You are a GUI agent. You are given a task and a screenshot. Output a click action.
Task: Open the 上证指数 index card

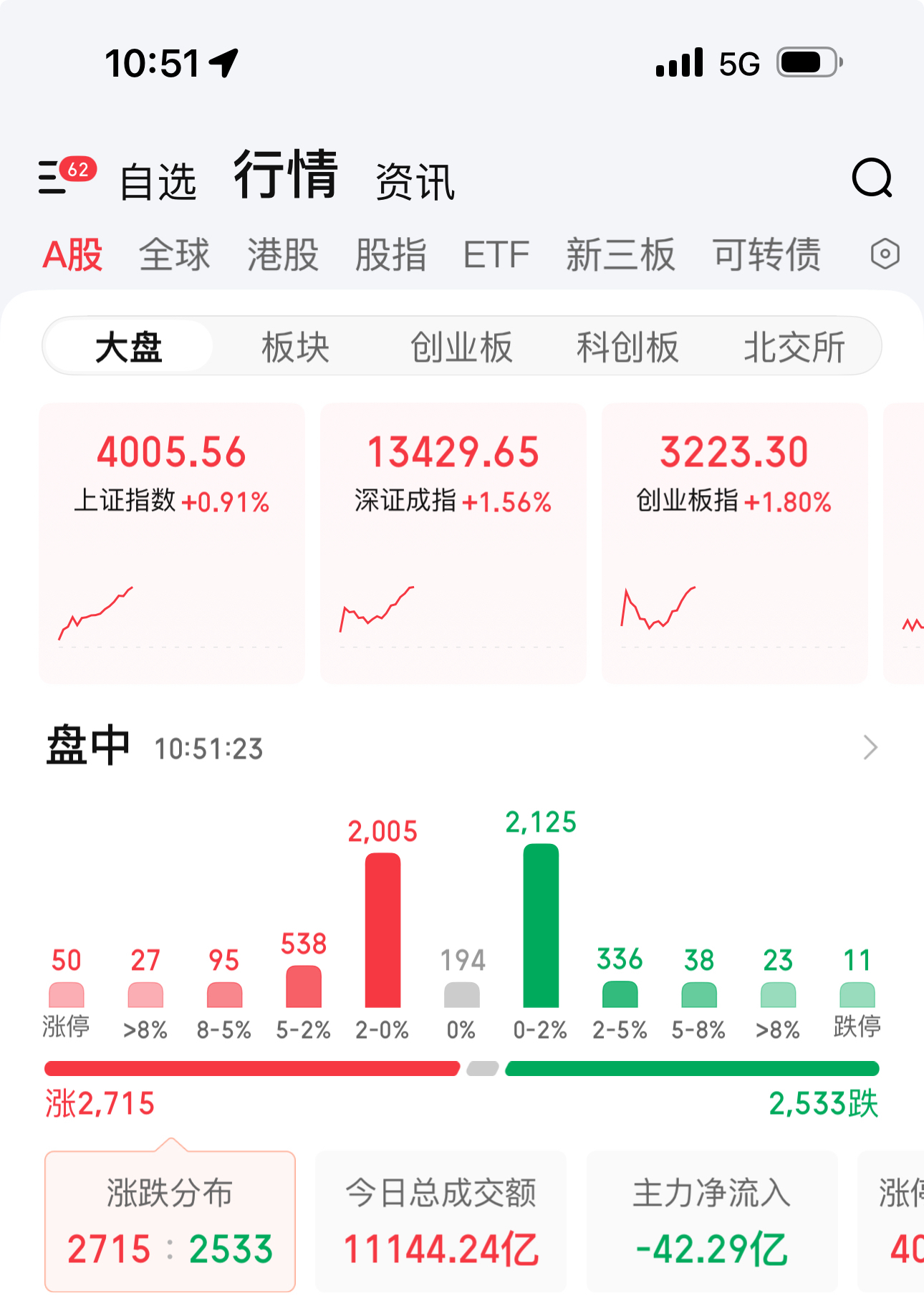(172, 542)
